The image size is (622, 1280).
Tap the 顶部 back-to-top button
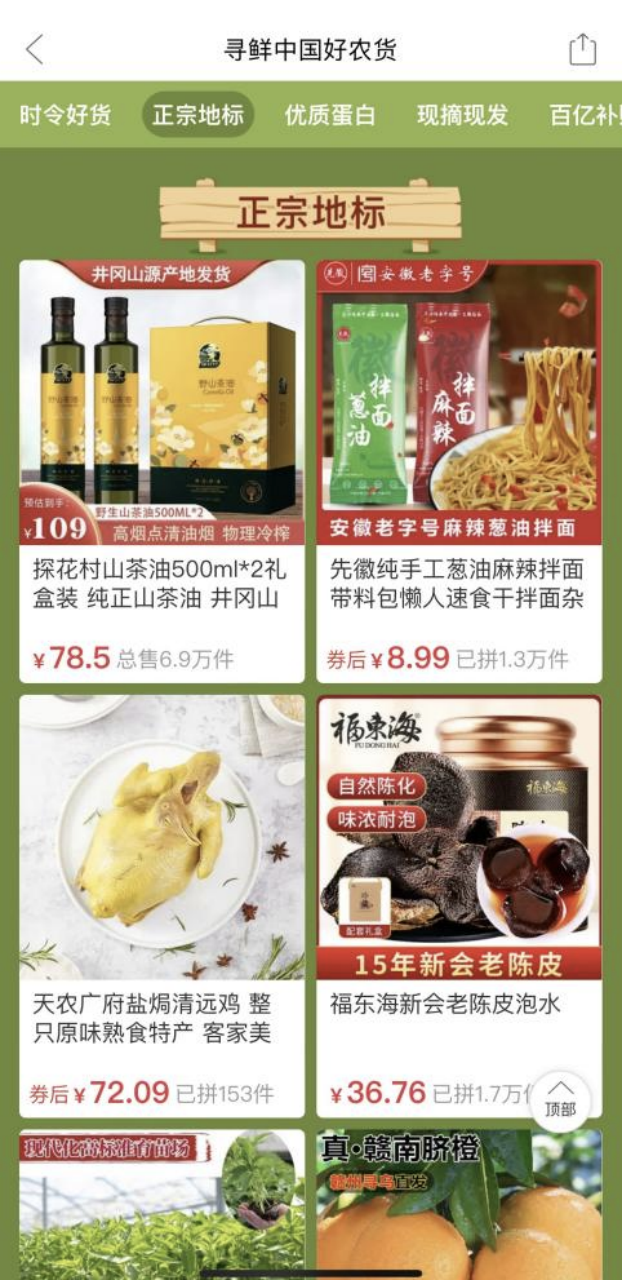[560, 1100]
